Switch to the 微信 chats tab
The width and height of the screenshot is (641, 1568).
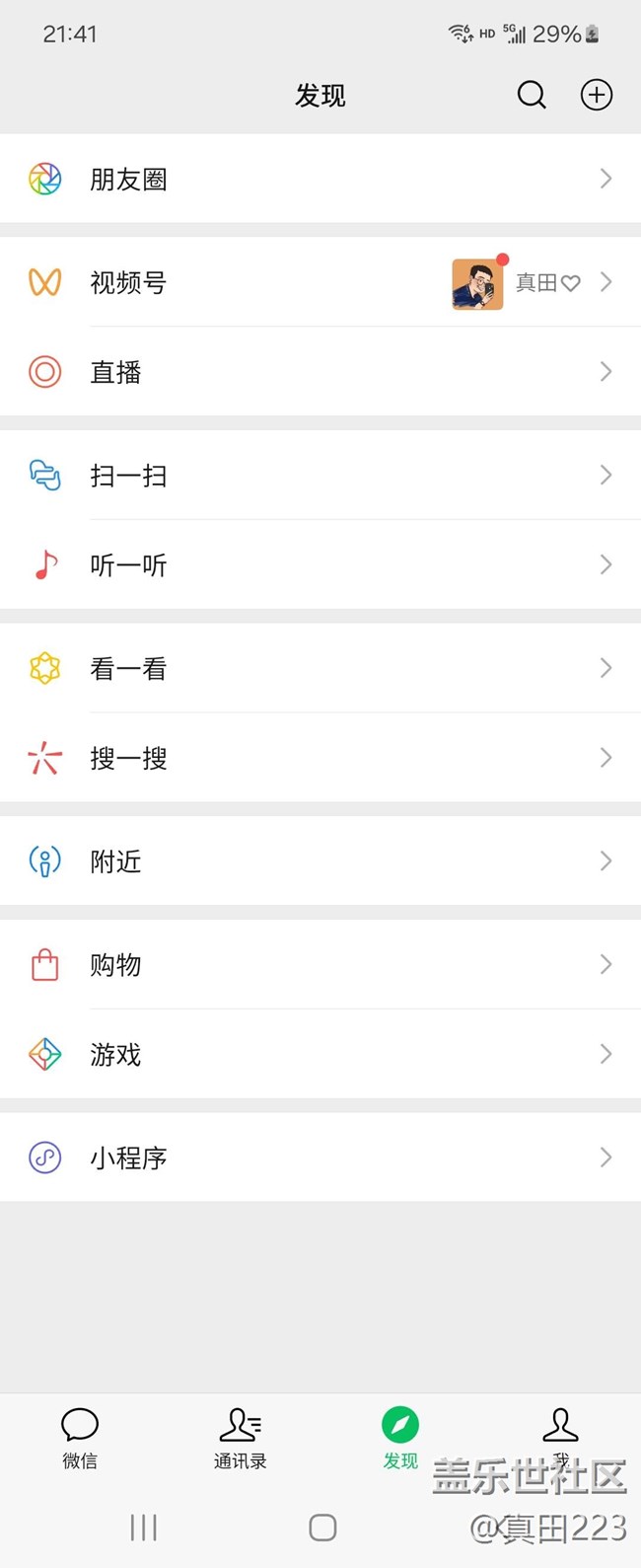(80, 1438)
